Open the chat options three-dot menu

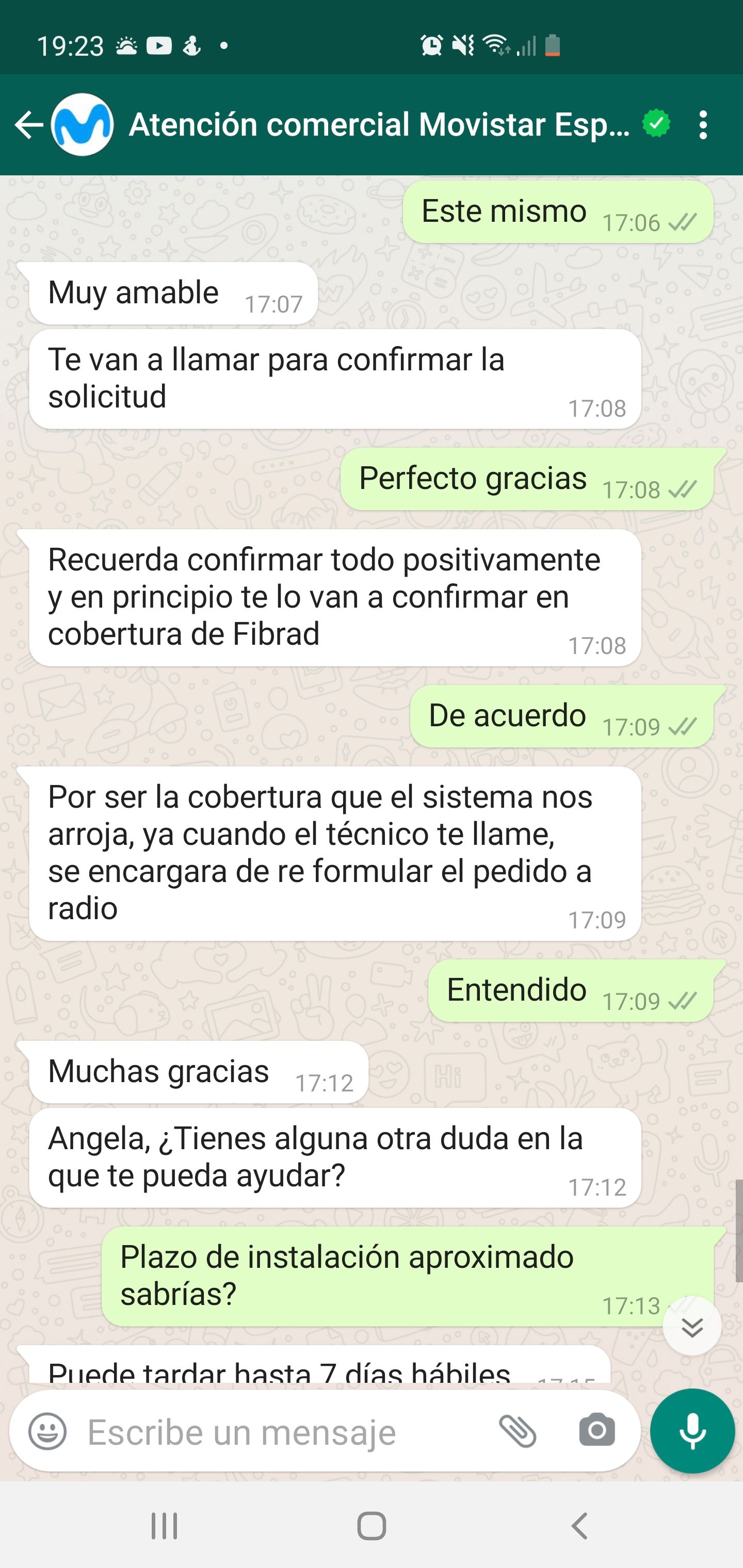click(705, 125)
